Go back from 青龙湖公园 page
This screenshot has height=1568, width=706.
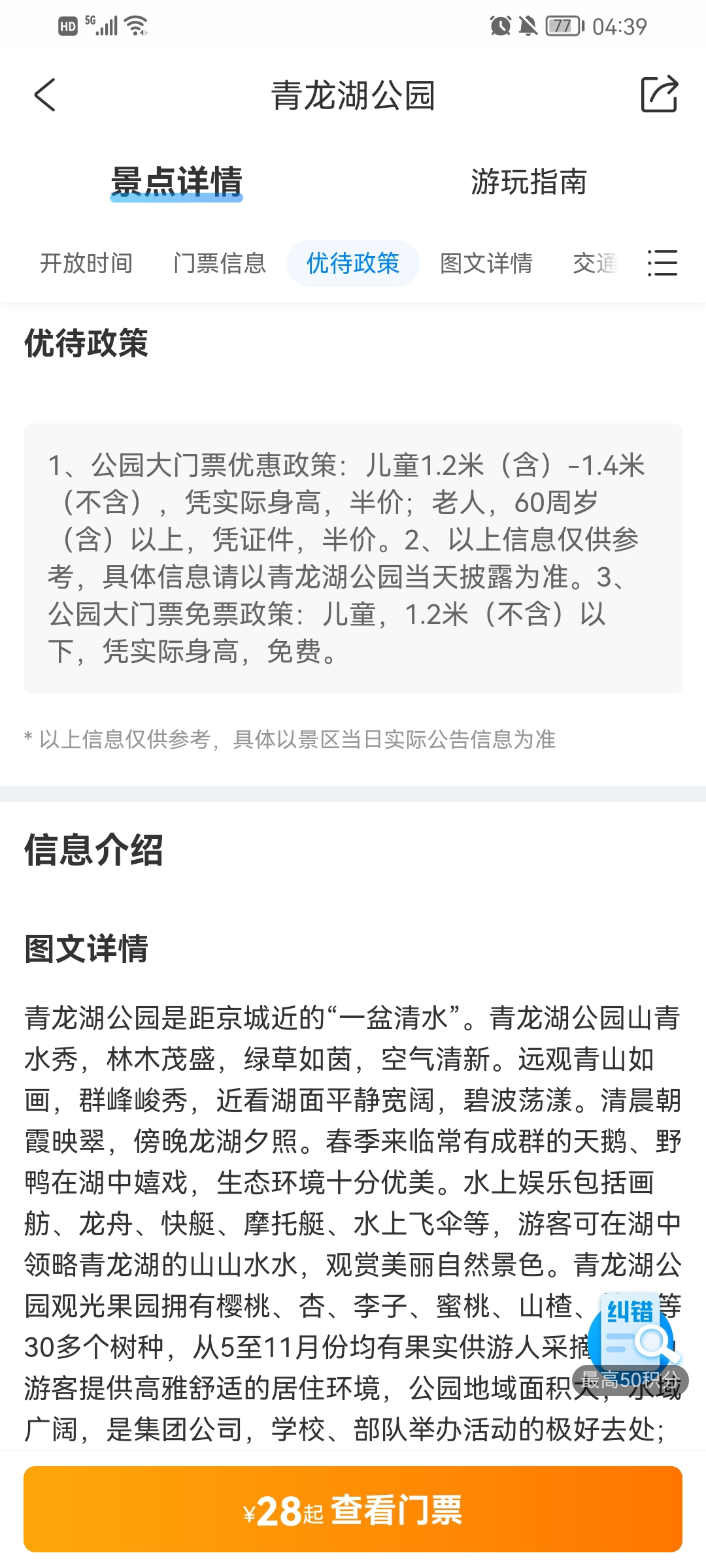click(x=44, y=95)
